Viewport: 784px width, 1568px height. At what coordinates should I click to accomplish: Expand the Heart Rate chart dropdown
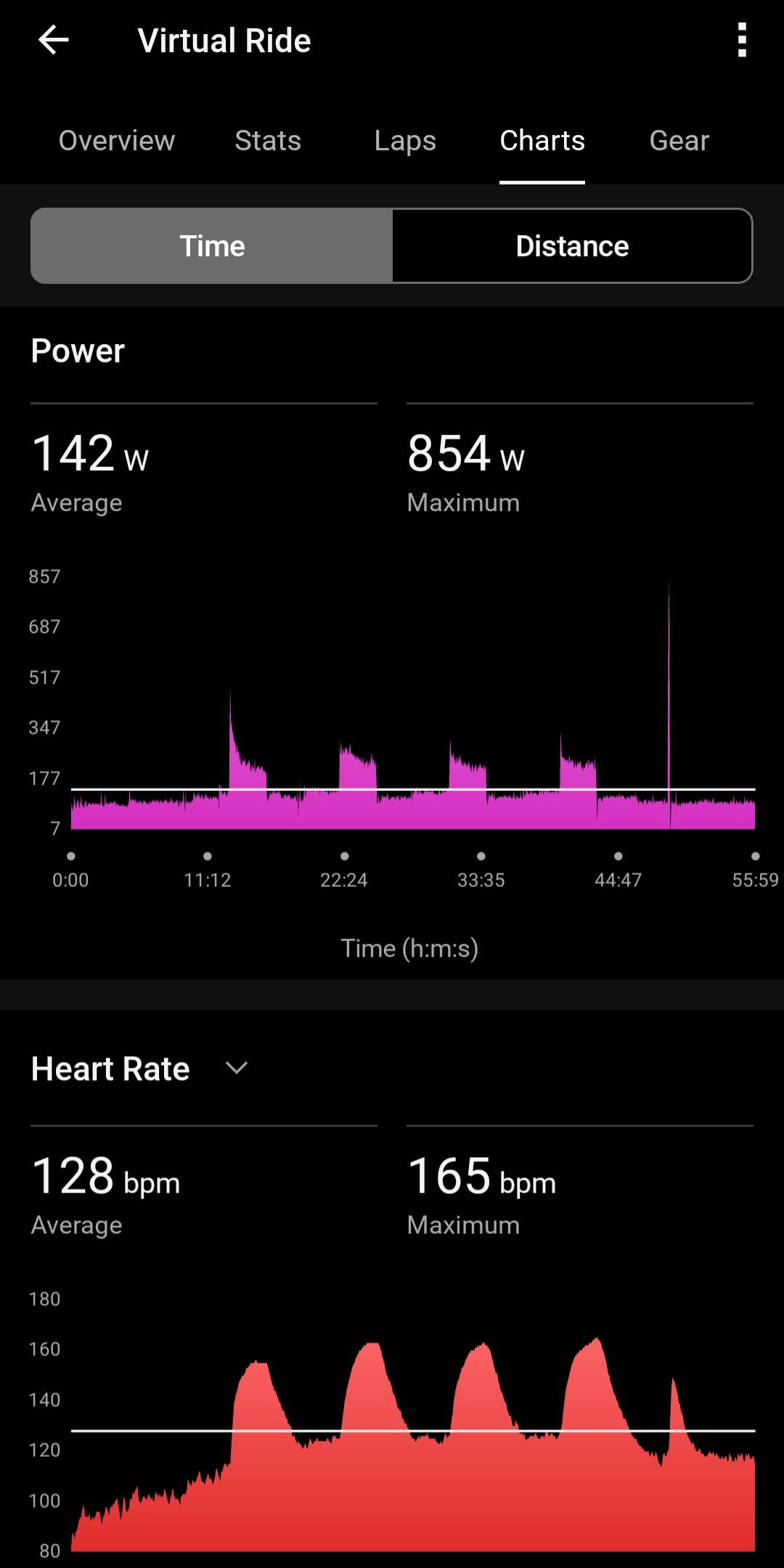click(237, 1068)
